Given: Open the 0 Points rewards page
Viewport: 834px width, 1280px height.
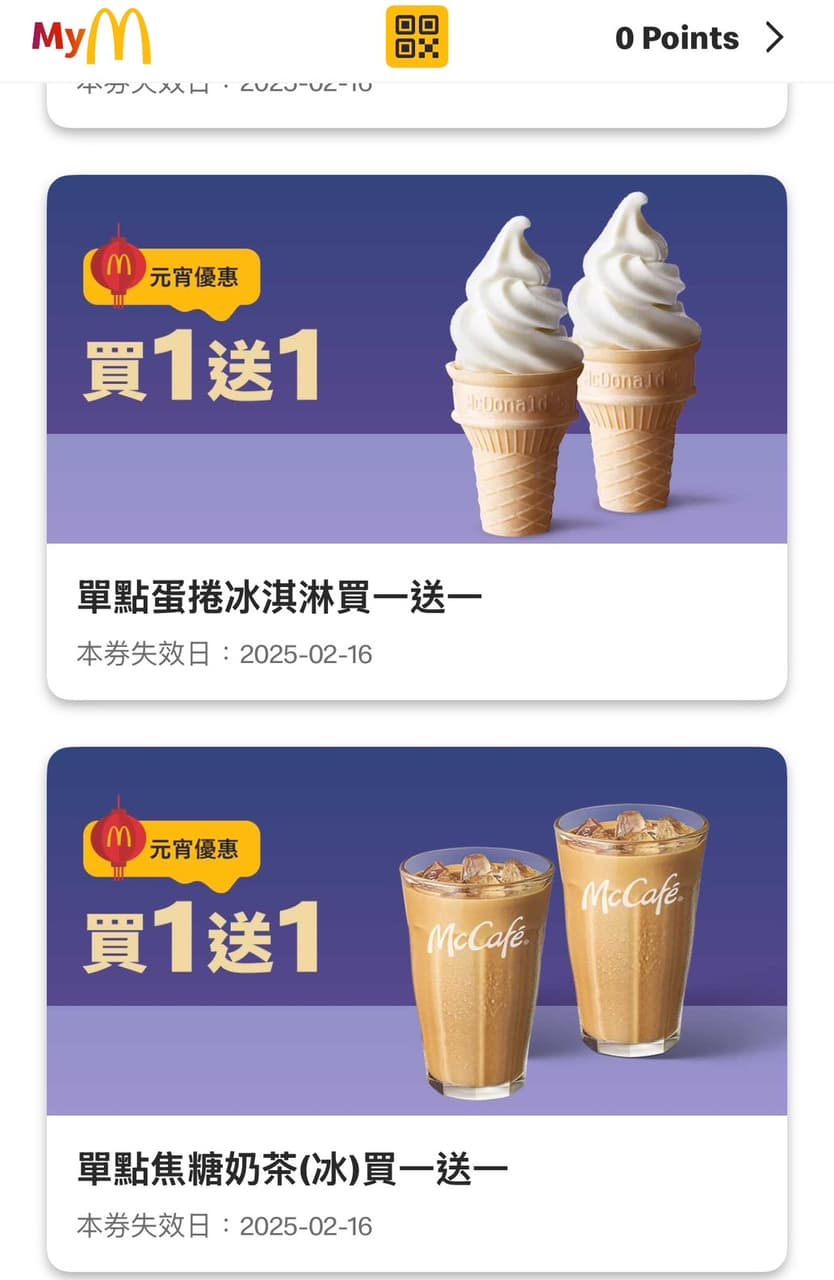Looking at the screenshot, I should [x=698, y=38].
